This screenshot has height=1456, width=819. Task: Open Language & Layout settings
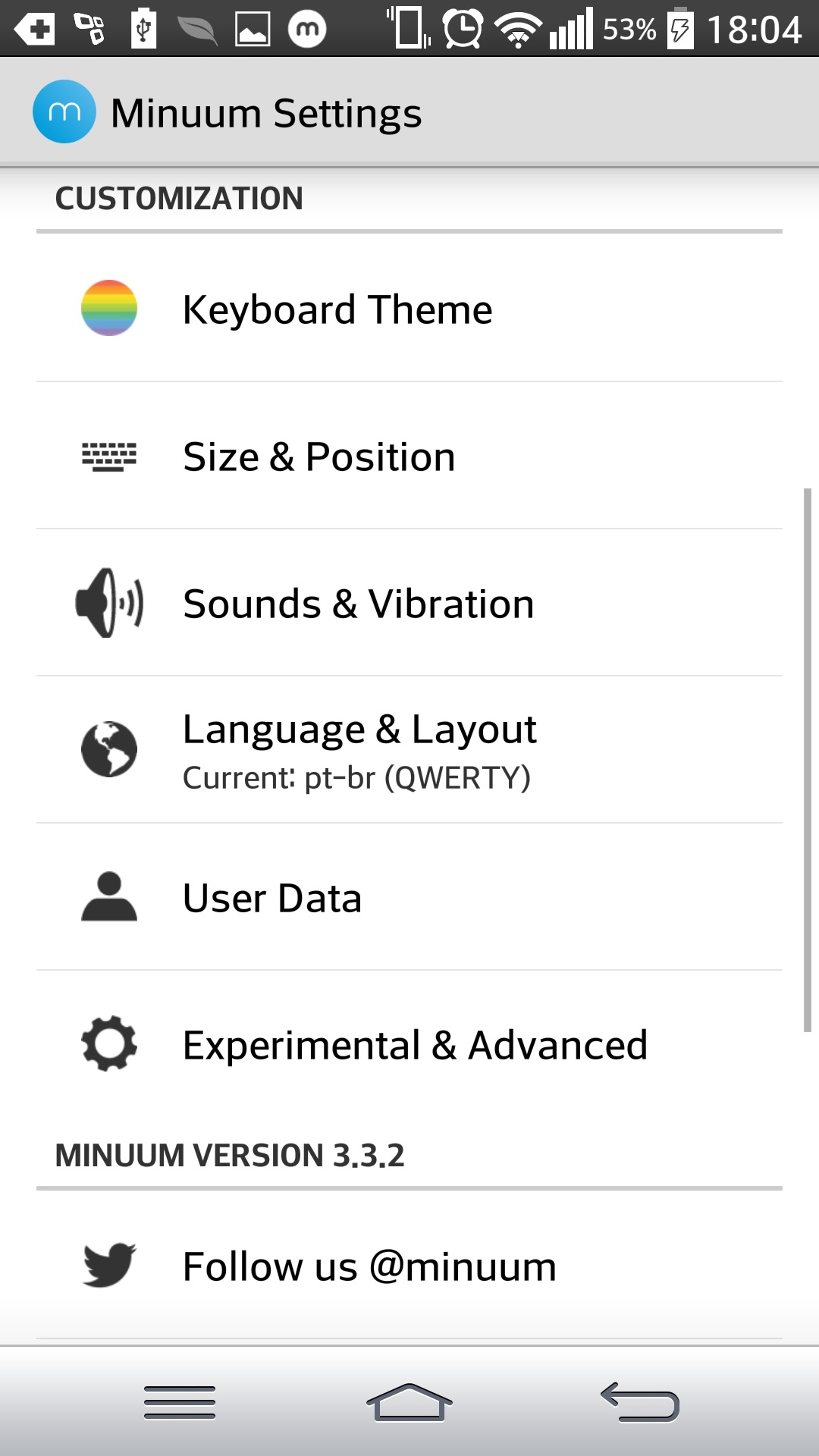coord(409,750)
